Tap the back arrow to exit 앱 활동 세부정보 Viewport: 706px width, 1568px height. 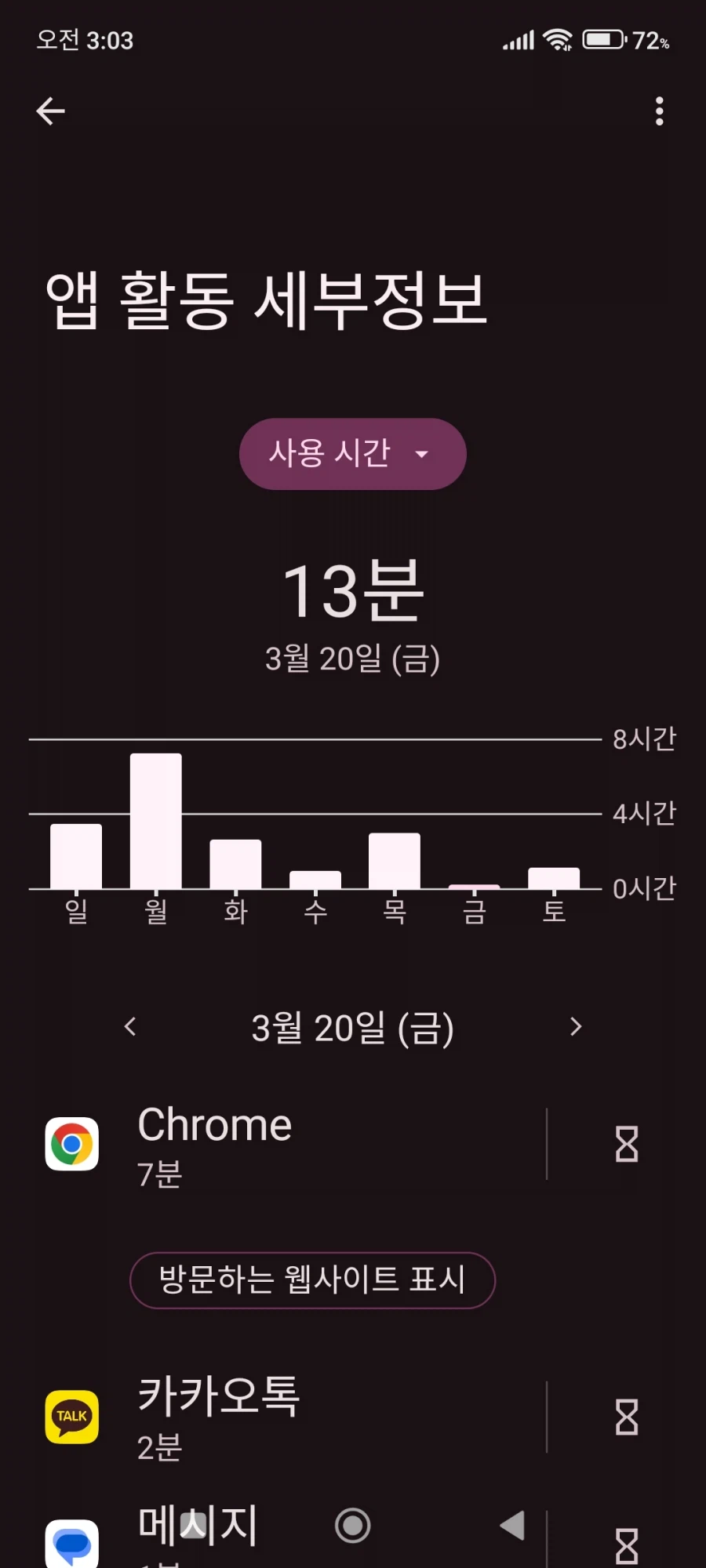pos(50,110)
